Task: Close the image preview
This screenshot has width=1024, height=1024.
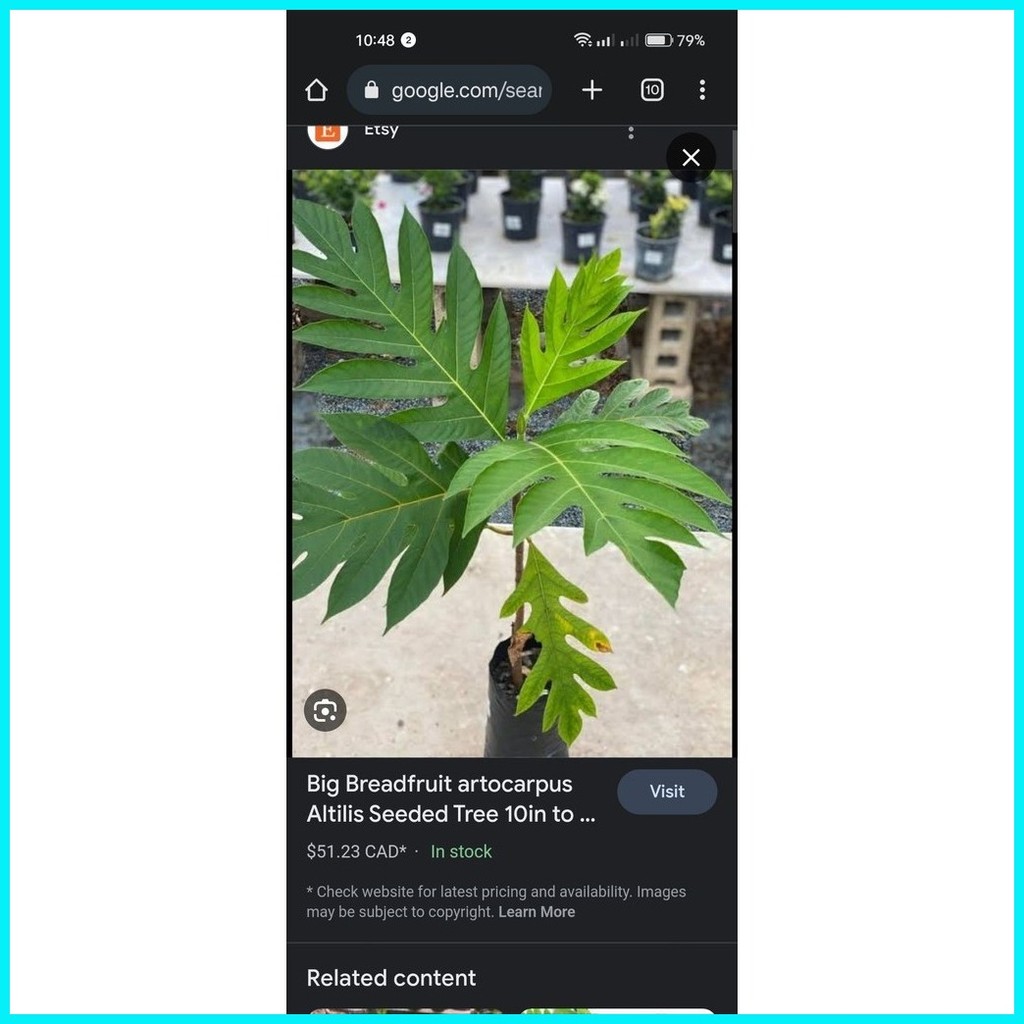Action: [691, 157]
